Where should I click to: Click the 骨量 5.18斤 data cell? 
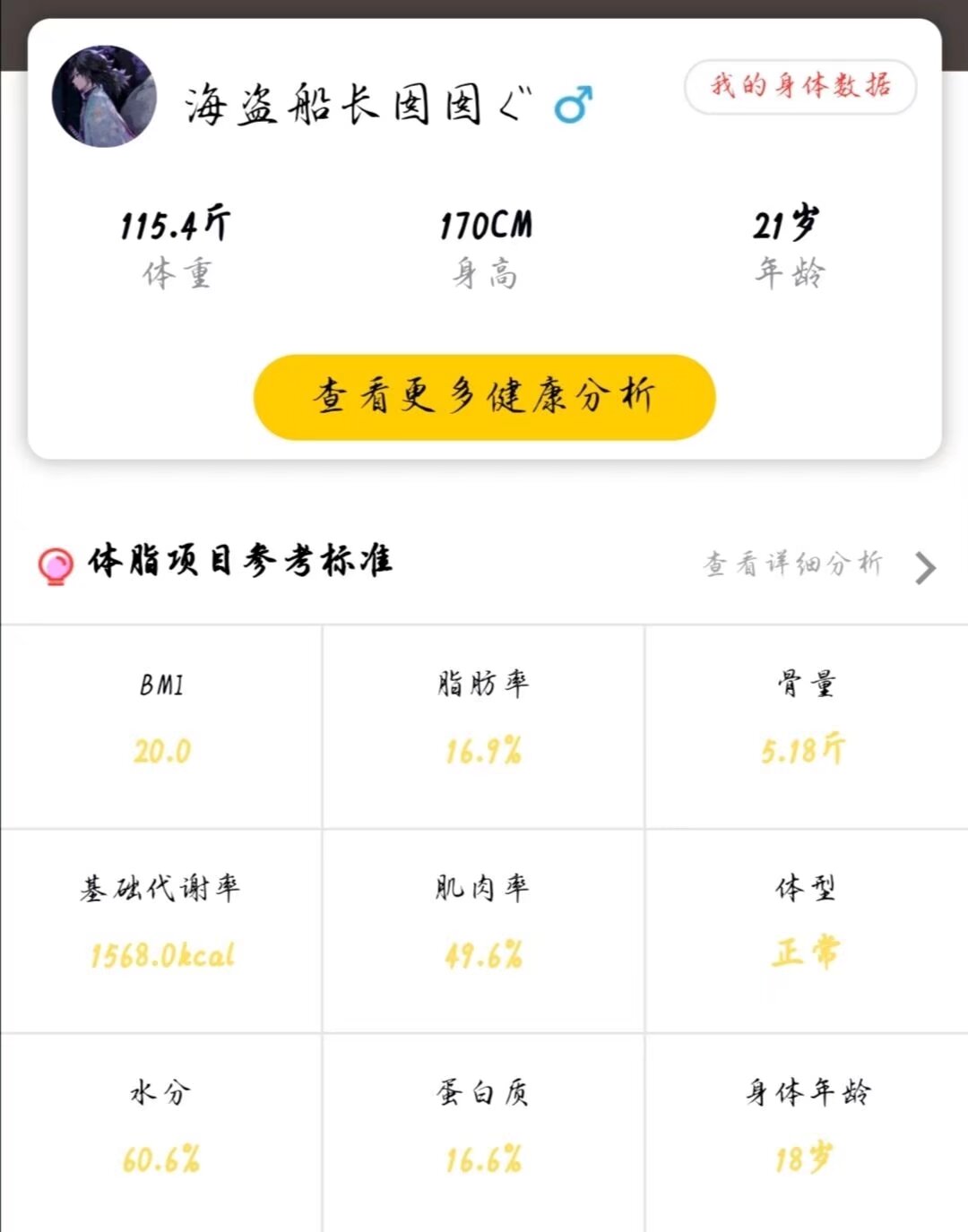click(x=805, y=721)
